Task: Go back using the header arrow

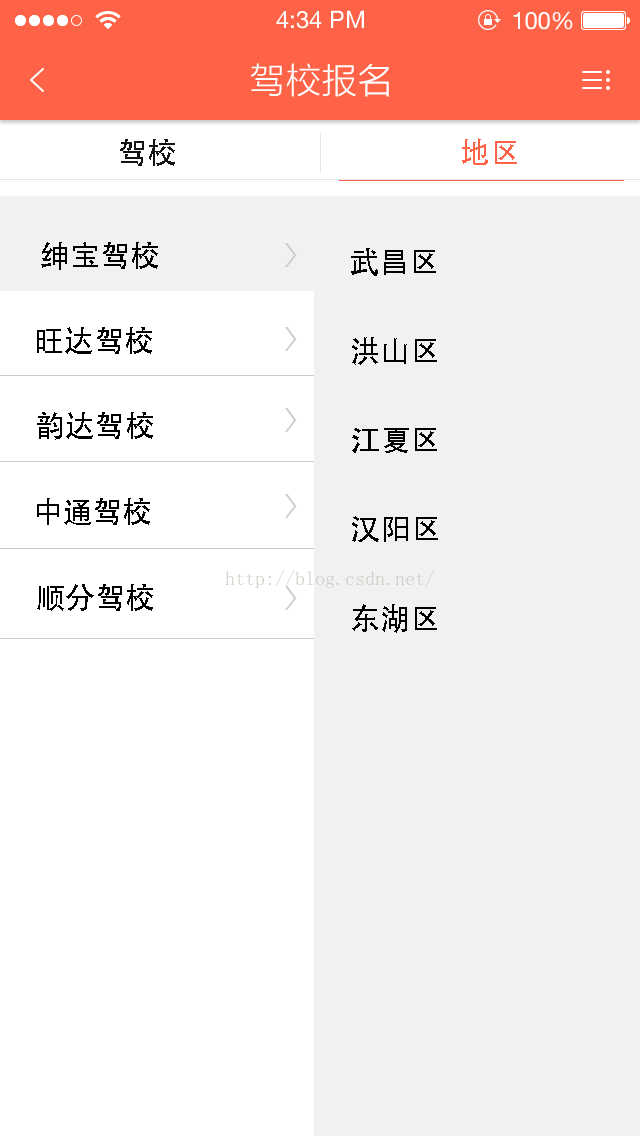Action: pos(38,80)
